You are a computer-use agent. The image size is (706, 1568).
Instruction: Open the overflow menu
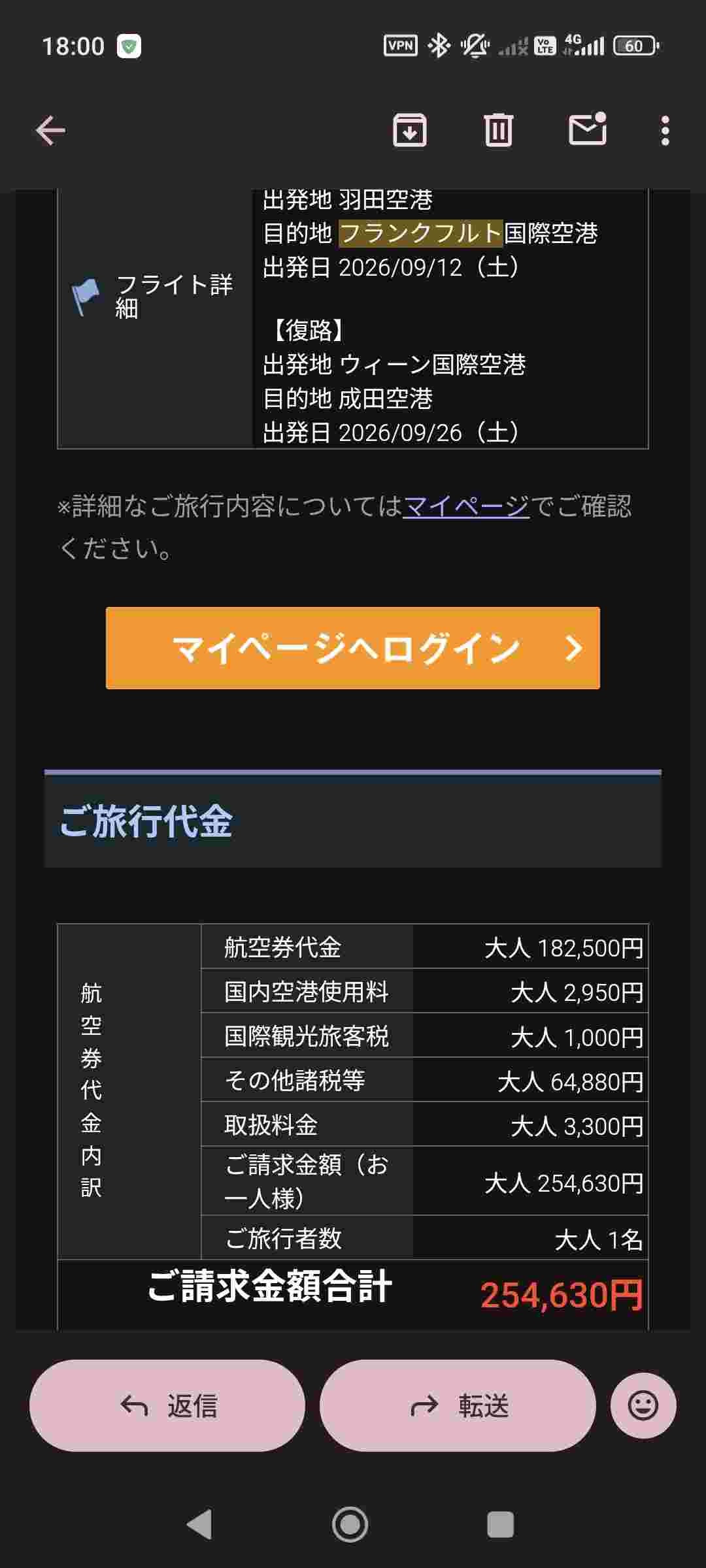[665, 131]
